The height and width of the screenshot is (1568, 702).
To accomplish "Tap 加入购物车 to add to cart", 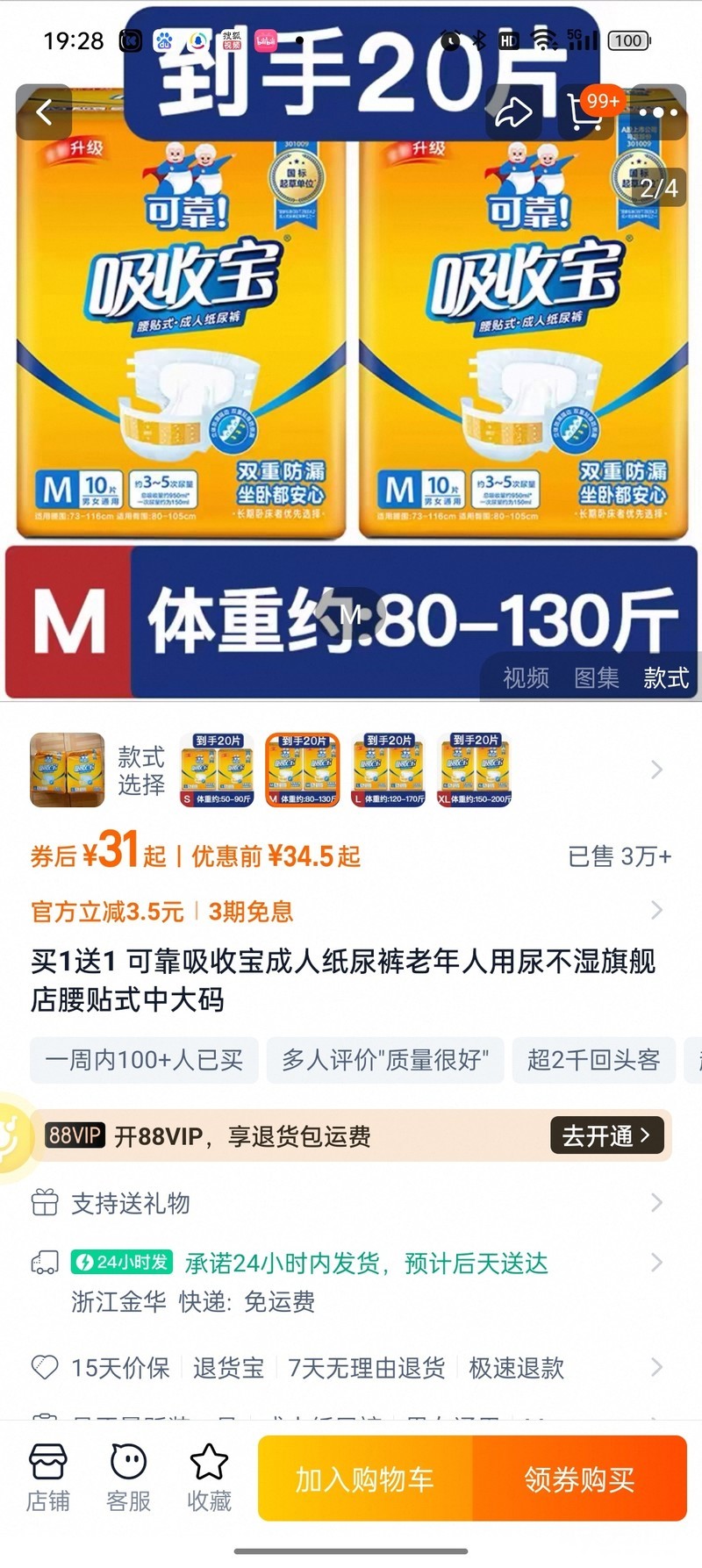I will pyautogui.click(x=365, y=1479).
